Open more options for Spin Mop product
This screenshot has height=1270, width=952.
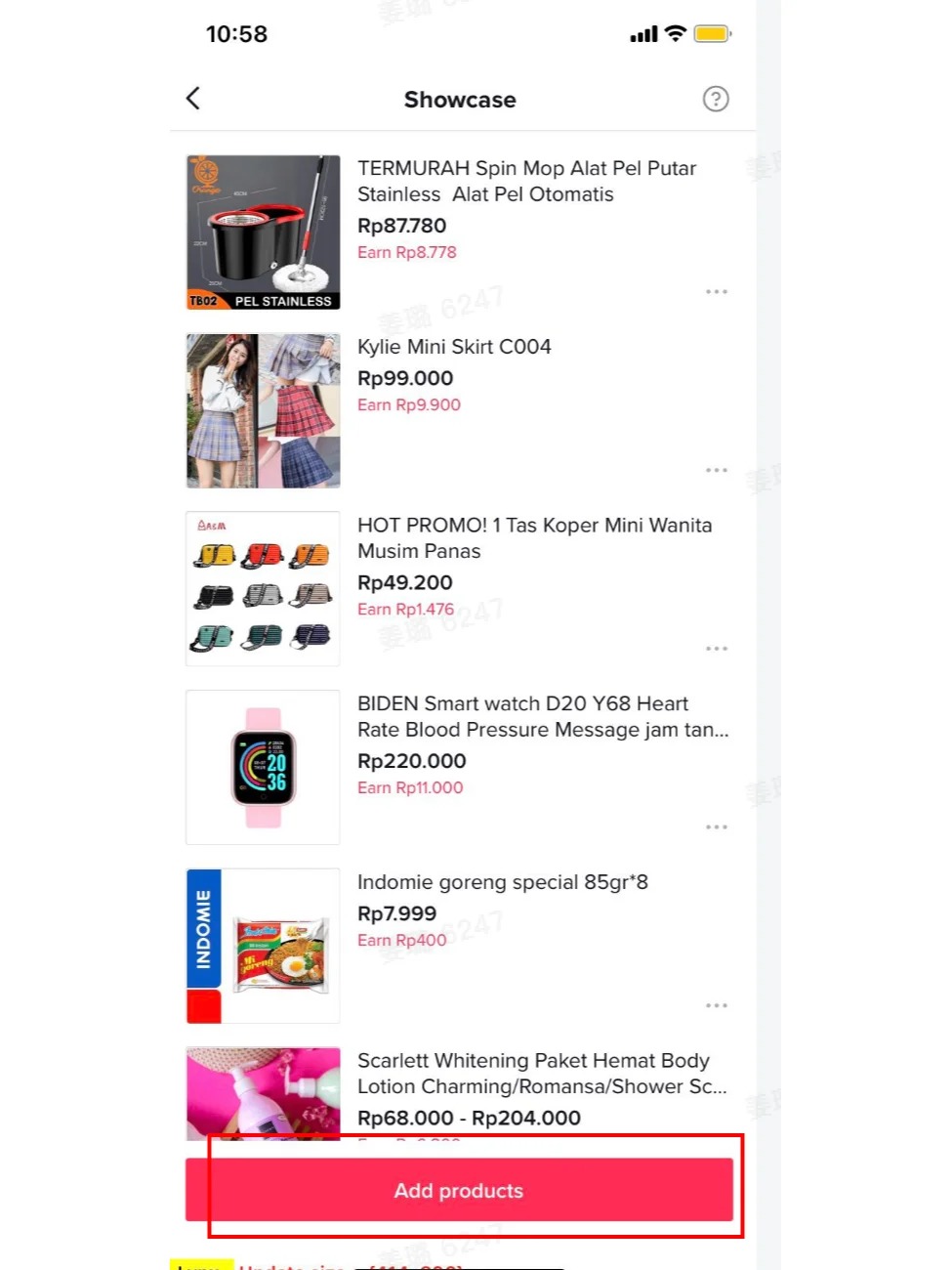pos(717,291)
